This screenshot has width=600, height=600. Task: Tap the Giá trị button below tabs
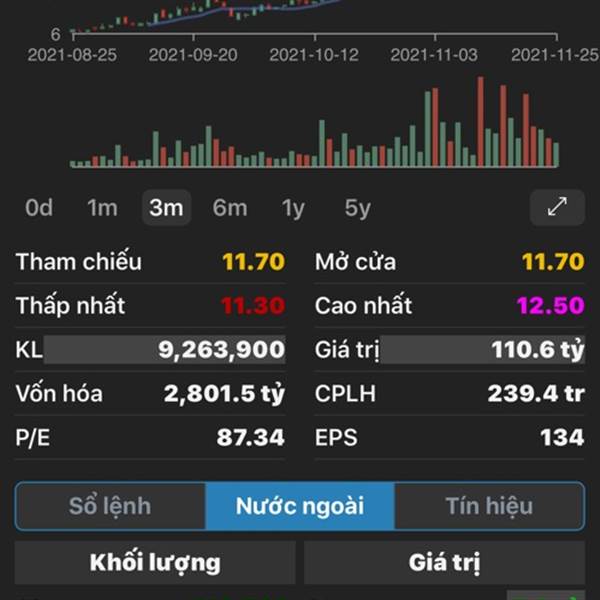coord(445,563)
